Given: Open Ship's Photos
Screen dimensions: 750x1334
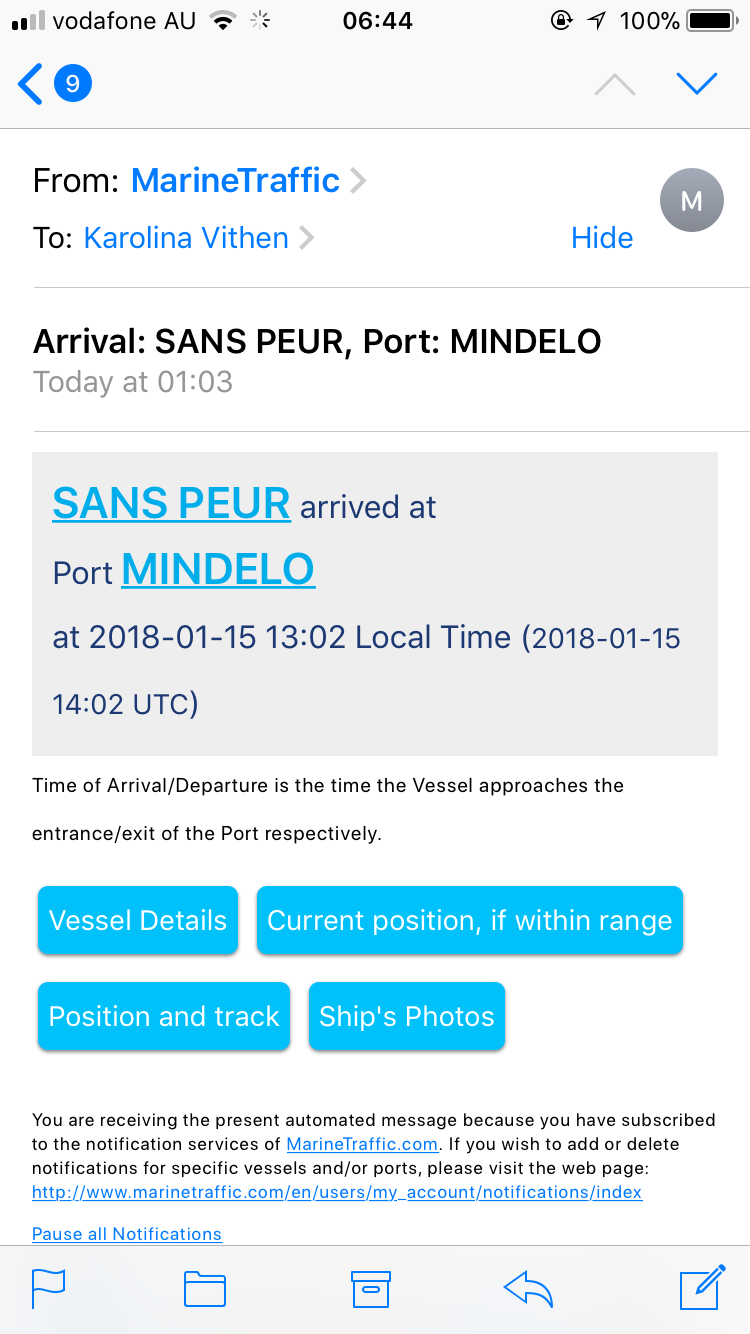Looking at the screenshot, I should [x=407, y=1016].
